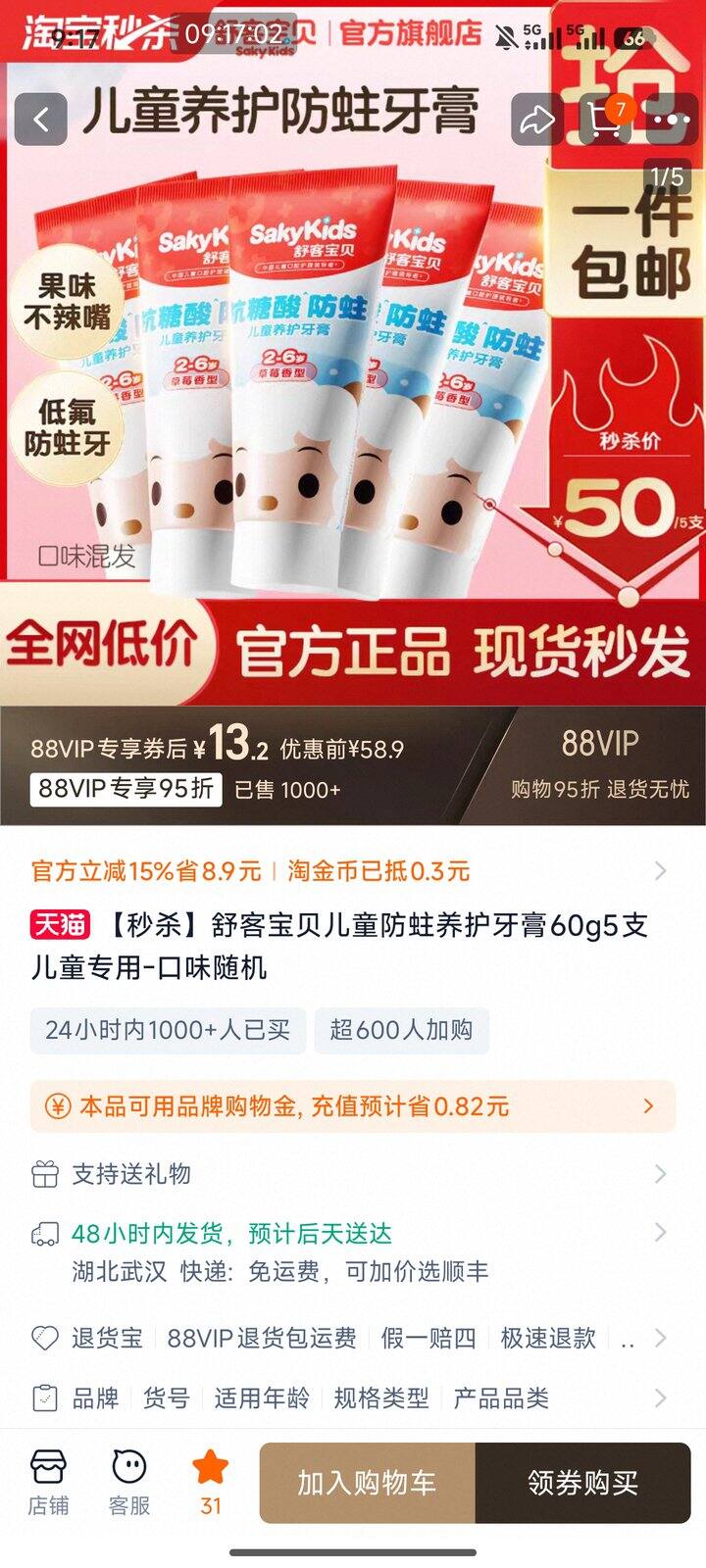
Task: Visit the 店铺 store page
Action: [x=48, y=1483]
